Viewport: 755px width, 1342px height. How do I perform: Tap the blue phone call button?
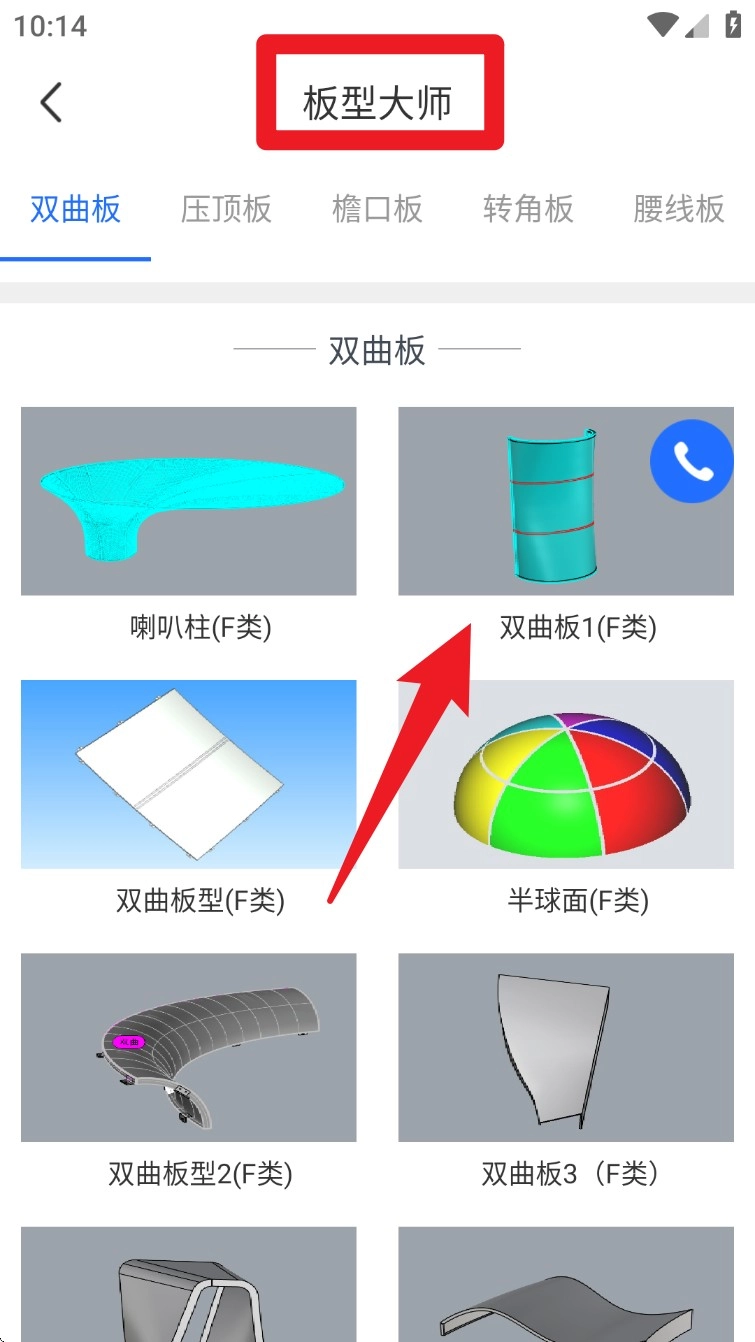coord(691,461)
